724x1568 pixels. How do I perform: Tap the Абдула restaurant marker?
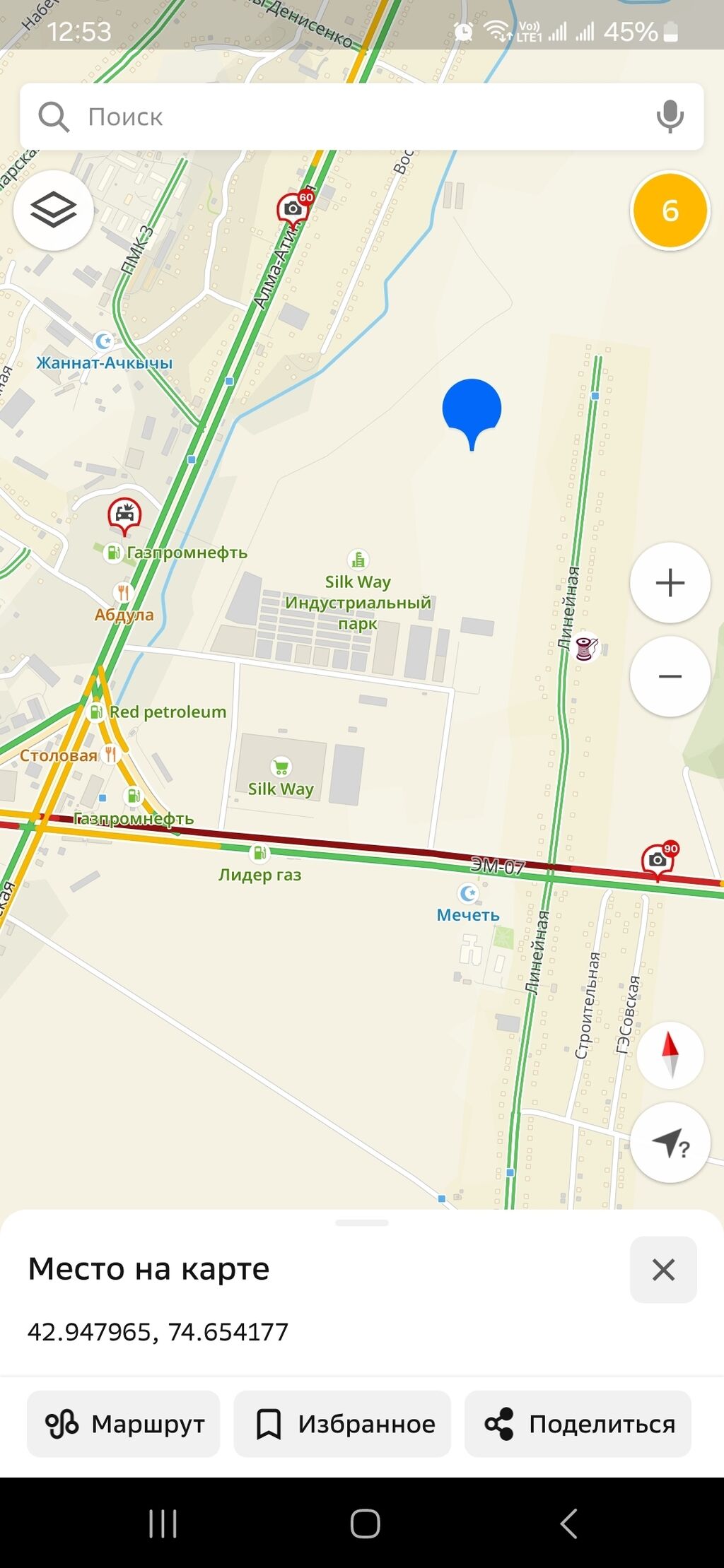pos(124,603)
